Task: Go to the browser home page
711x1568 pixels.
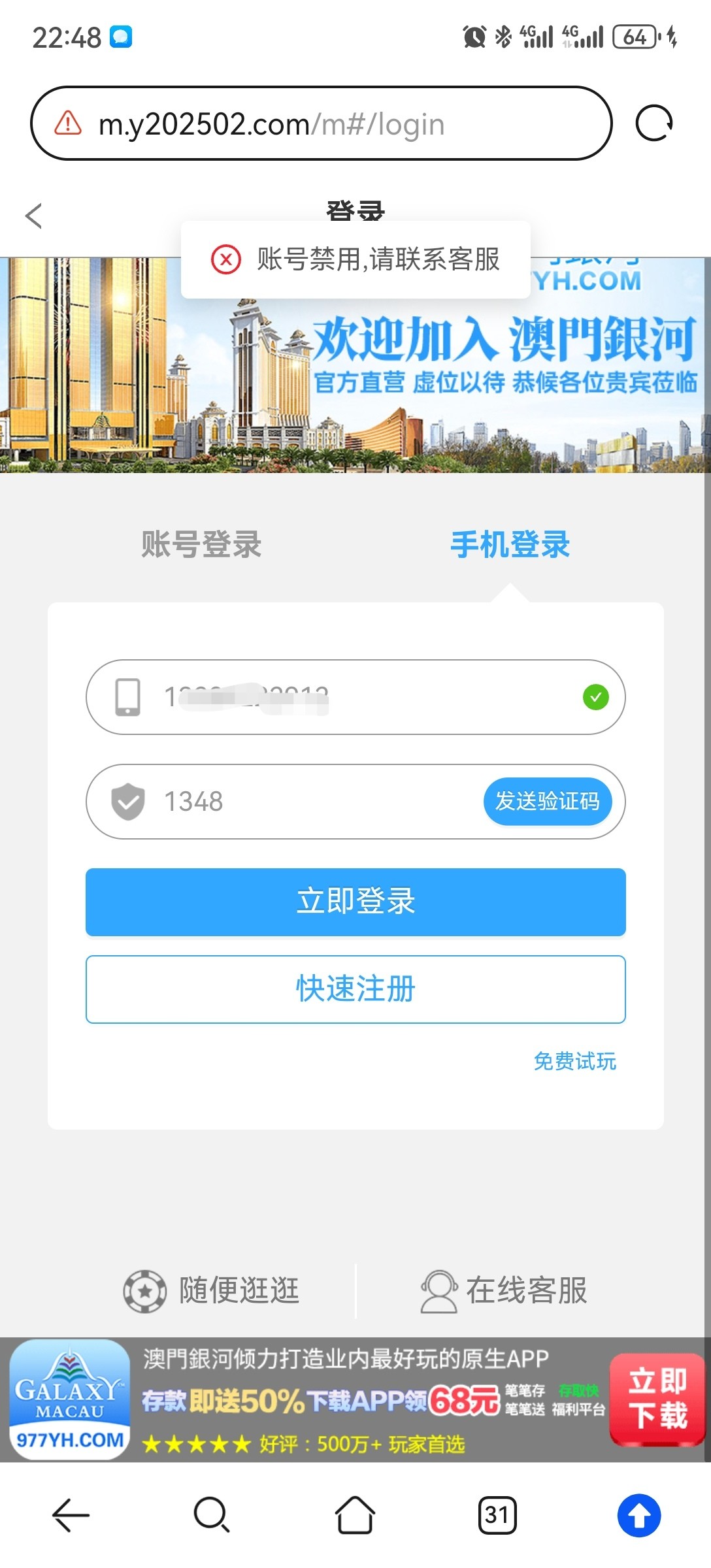Action: tap(355, 1514)
